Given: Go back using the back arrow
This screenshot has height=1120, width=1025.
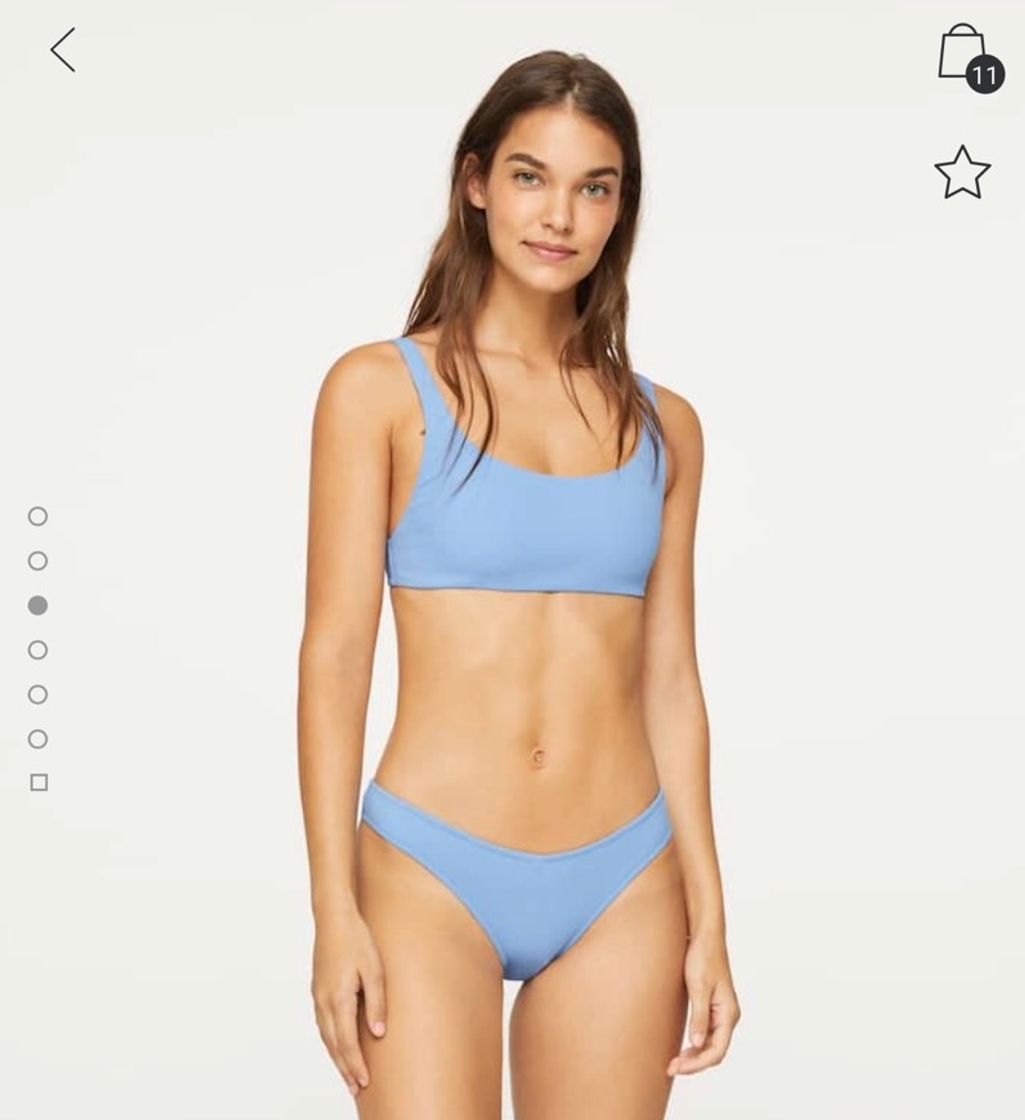Looking at the screenshot, I should [x=63, y=50].
